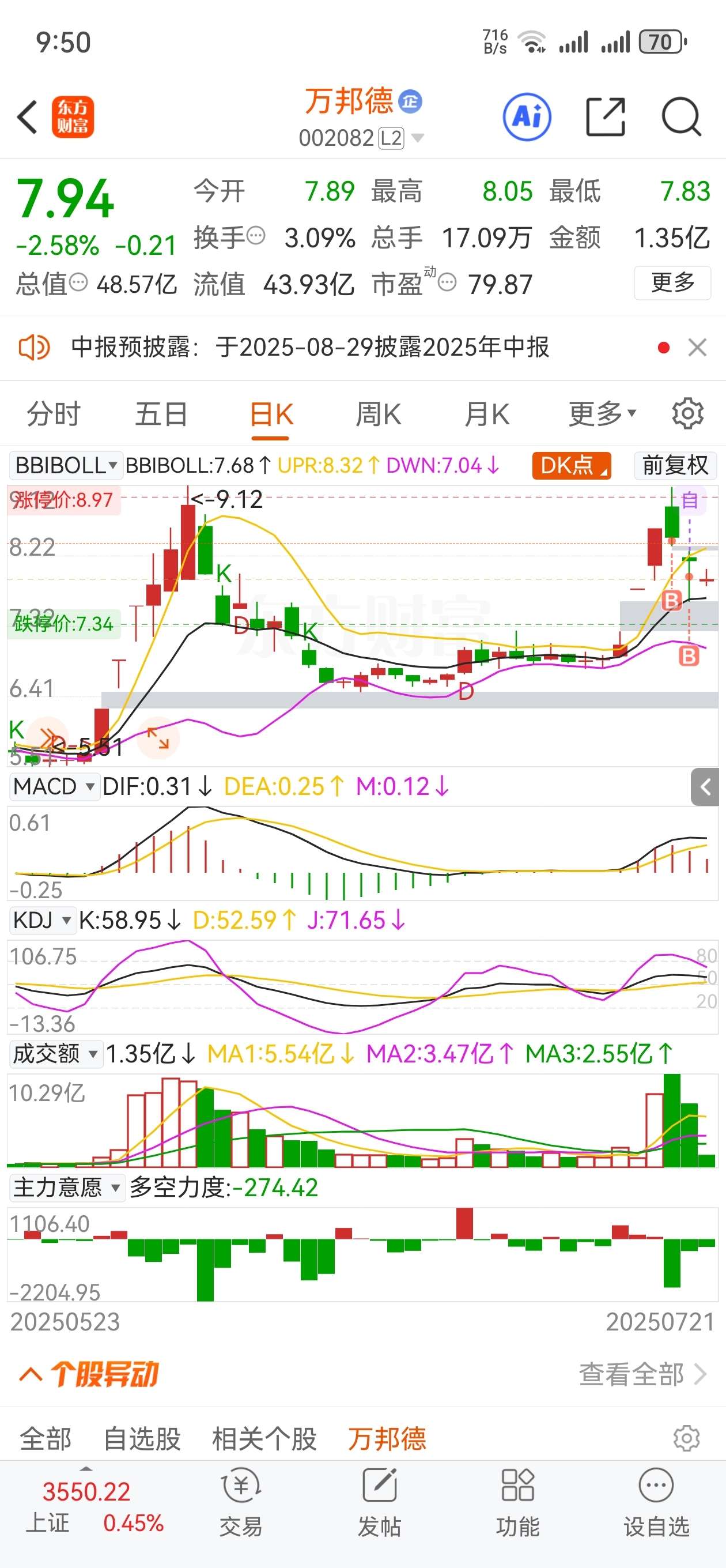Switch to the 五日 chart tab
Image resolution: width=726 pixels, height=1568 pixels.
point(161,414)
